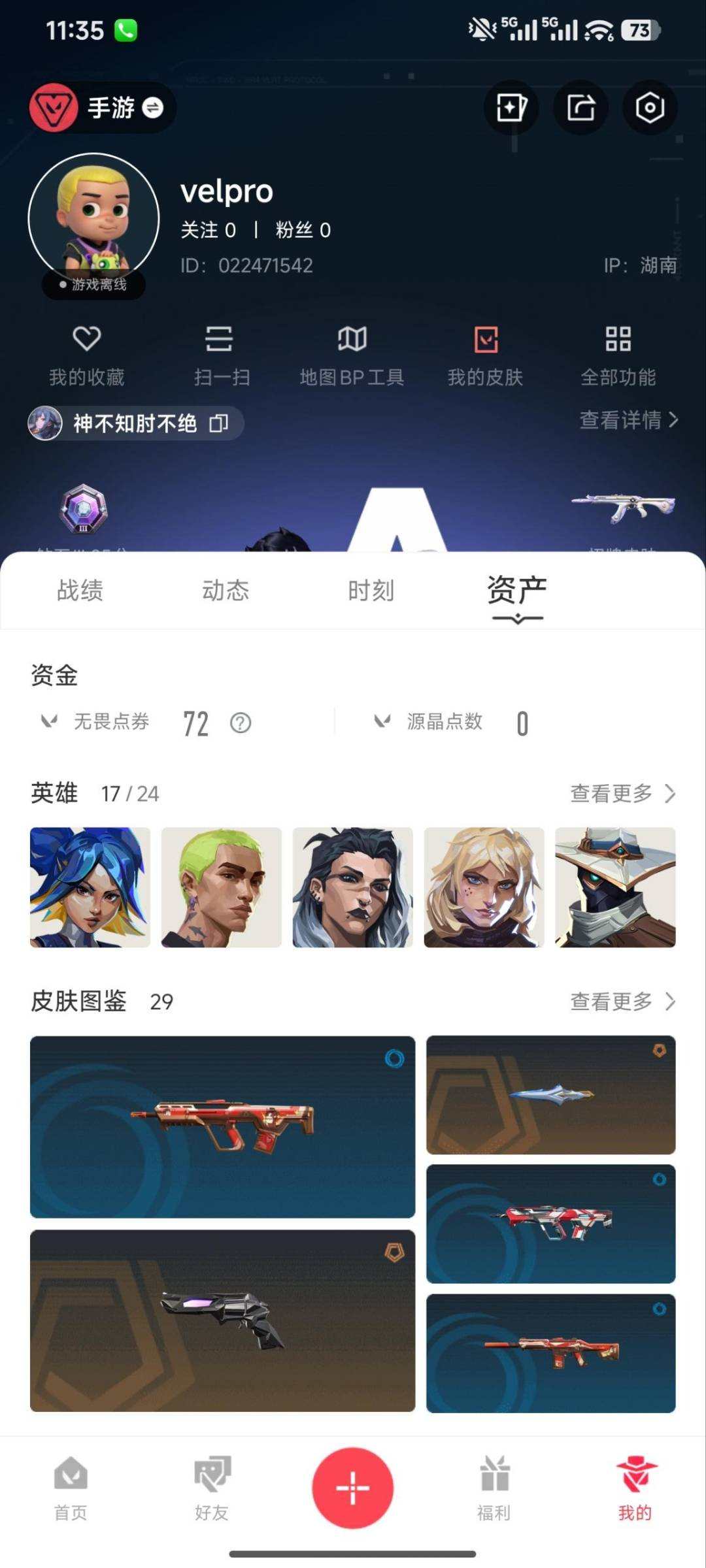The width and height of the screenshot is (706, 1568).
Task: Tap the 游戏离线 status badge
Action: point(93,286)
